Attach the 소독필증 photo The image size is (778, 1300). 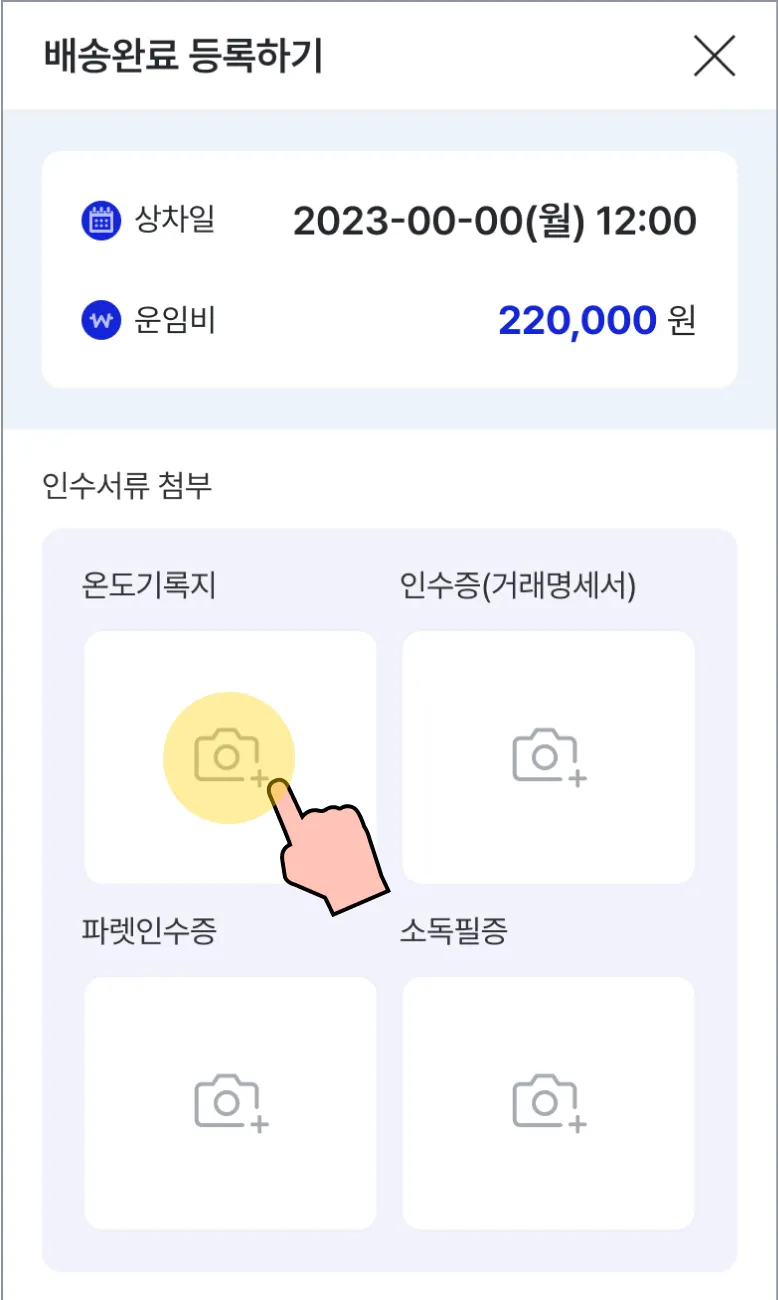[548, 1102]
